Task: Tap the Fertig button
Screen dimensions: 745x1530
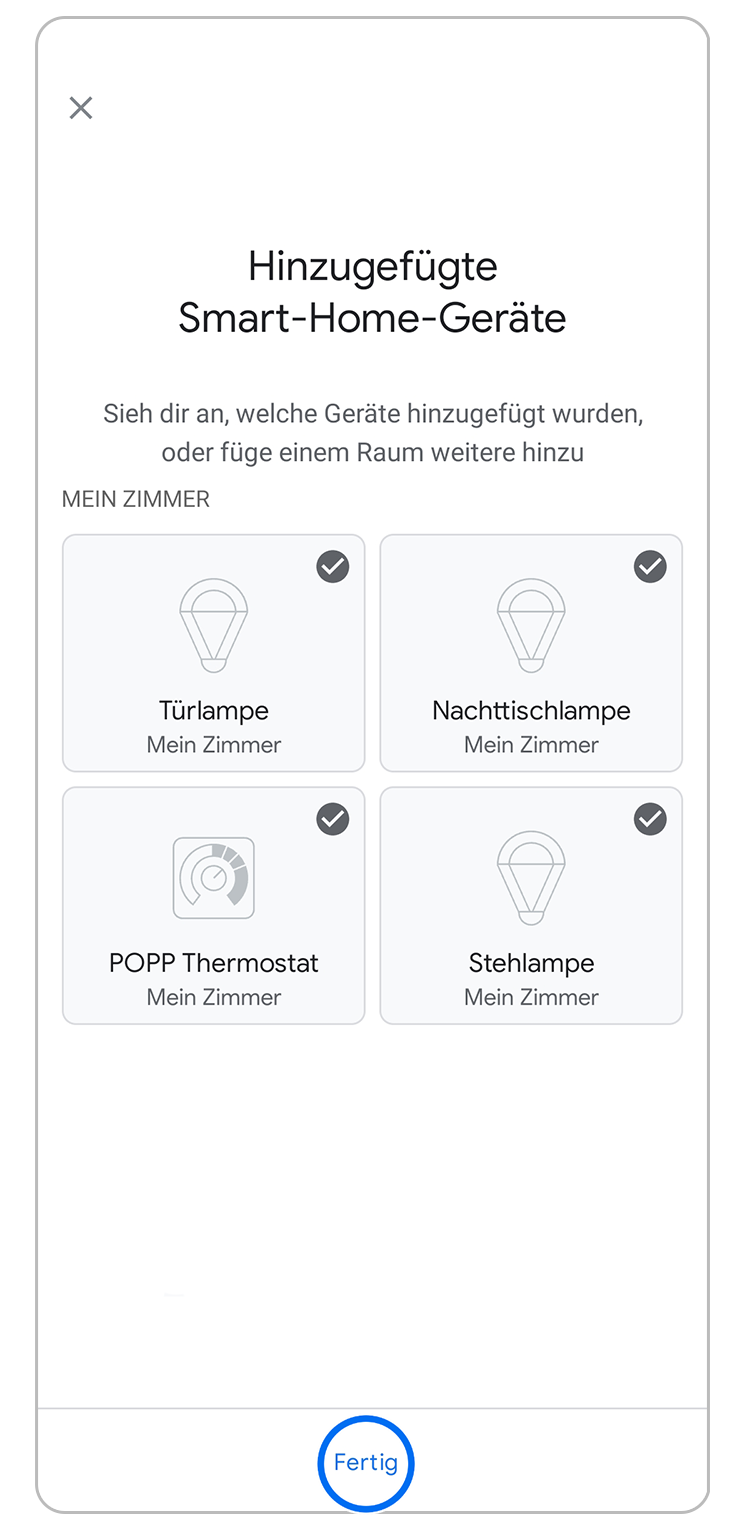Action: point(366,1462)
